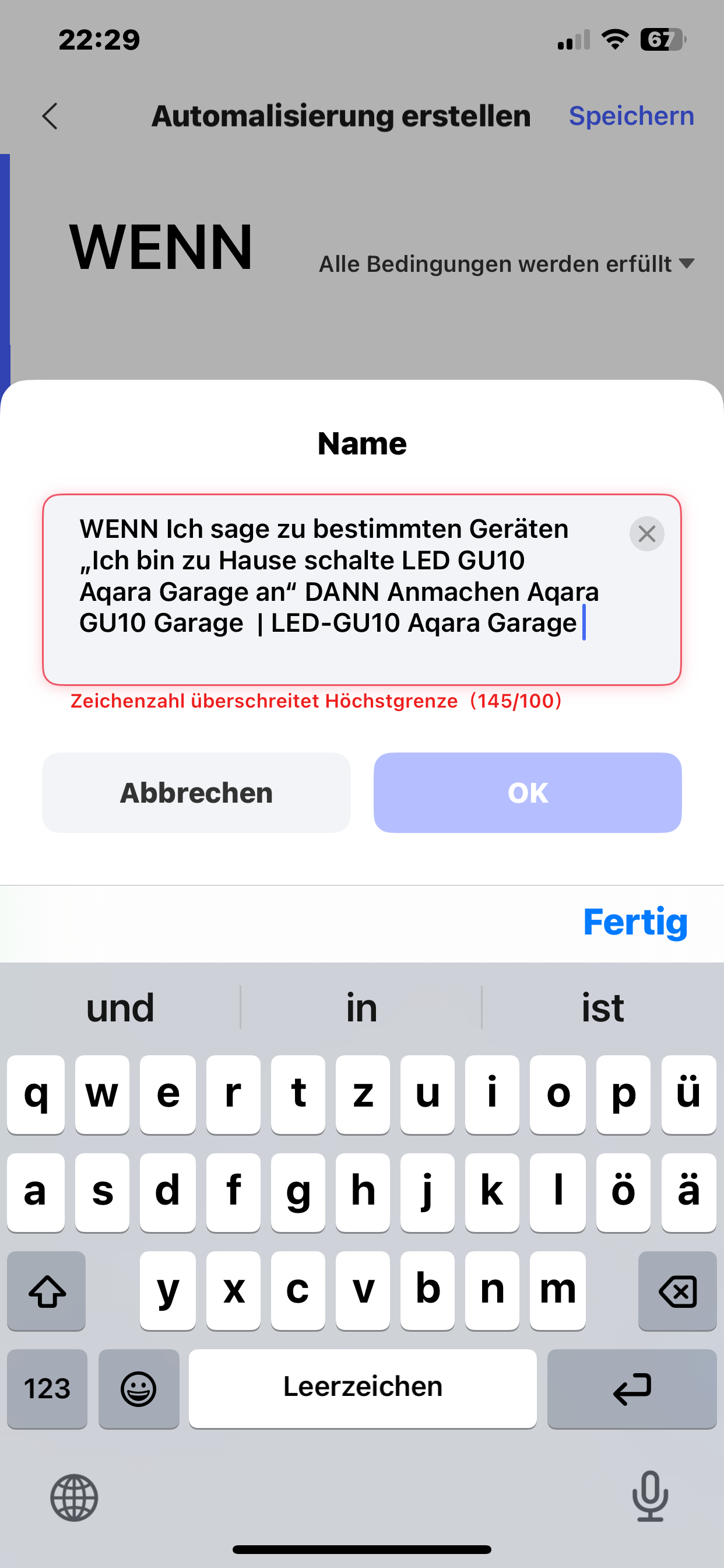Start dictation with the microphone
Viewport: 724px width, 1568px height.
click(650, 1496)
